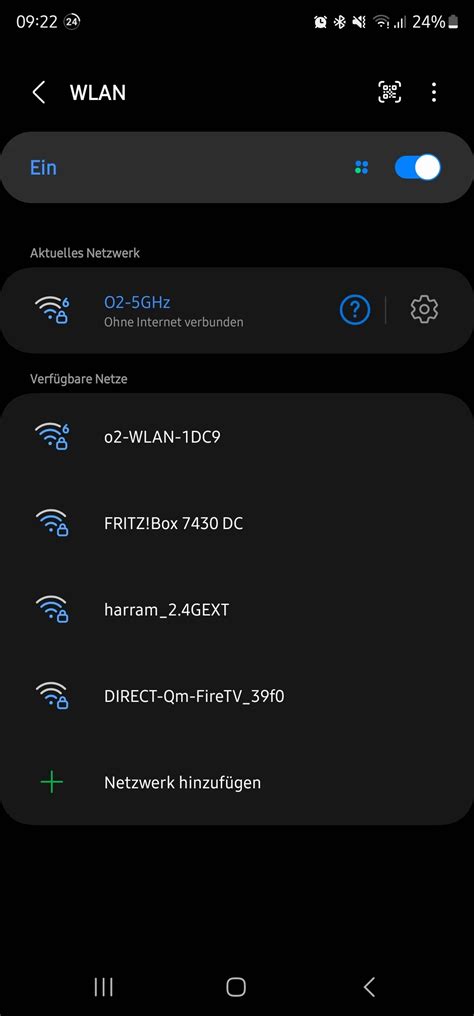Open the three-dot overflow menu

pos(434,92)
